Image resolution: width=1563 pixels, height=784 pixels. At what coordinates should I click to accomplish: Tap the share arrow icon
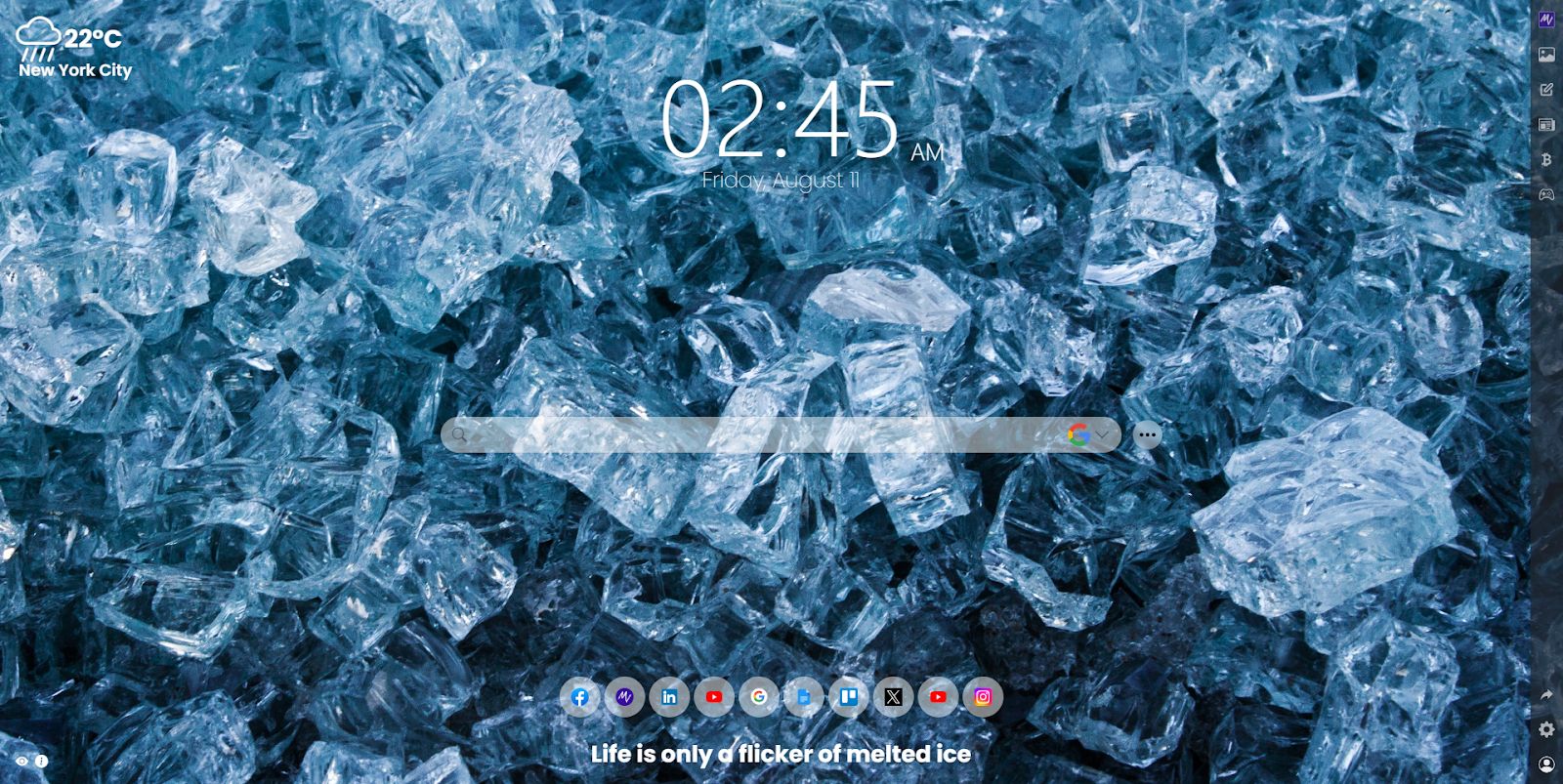1546,695
